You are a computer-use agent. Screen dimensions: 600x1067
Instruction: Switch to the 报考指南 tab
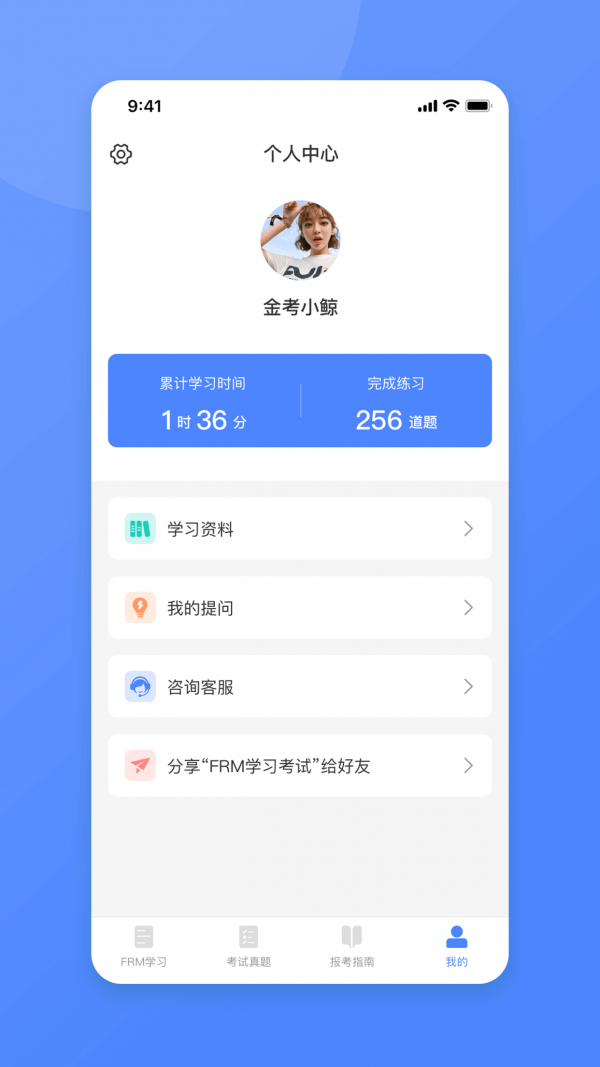pos(352,947)
